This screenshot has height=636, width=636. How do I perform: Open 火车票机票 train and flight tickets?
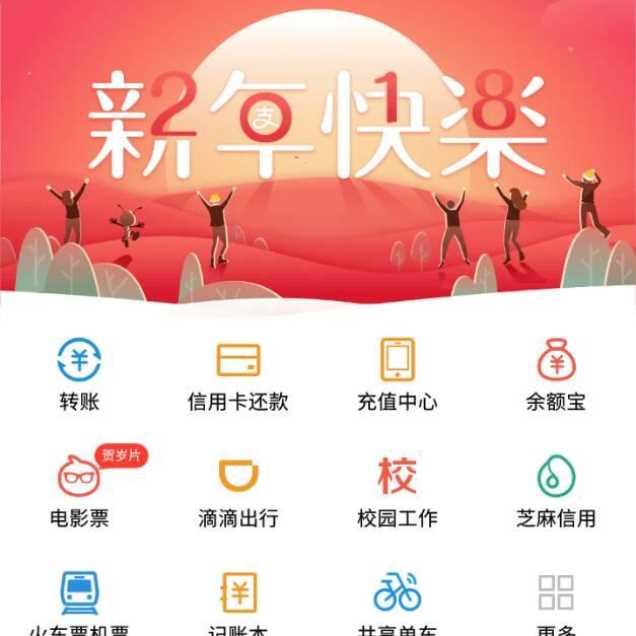[x=79, y=594]
